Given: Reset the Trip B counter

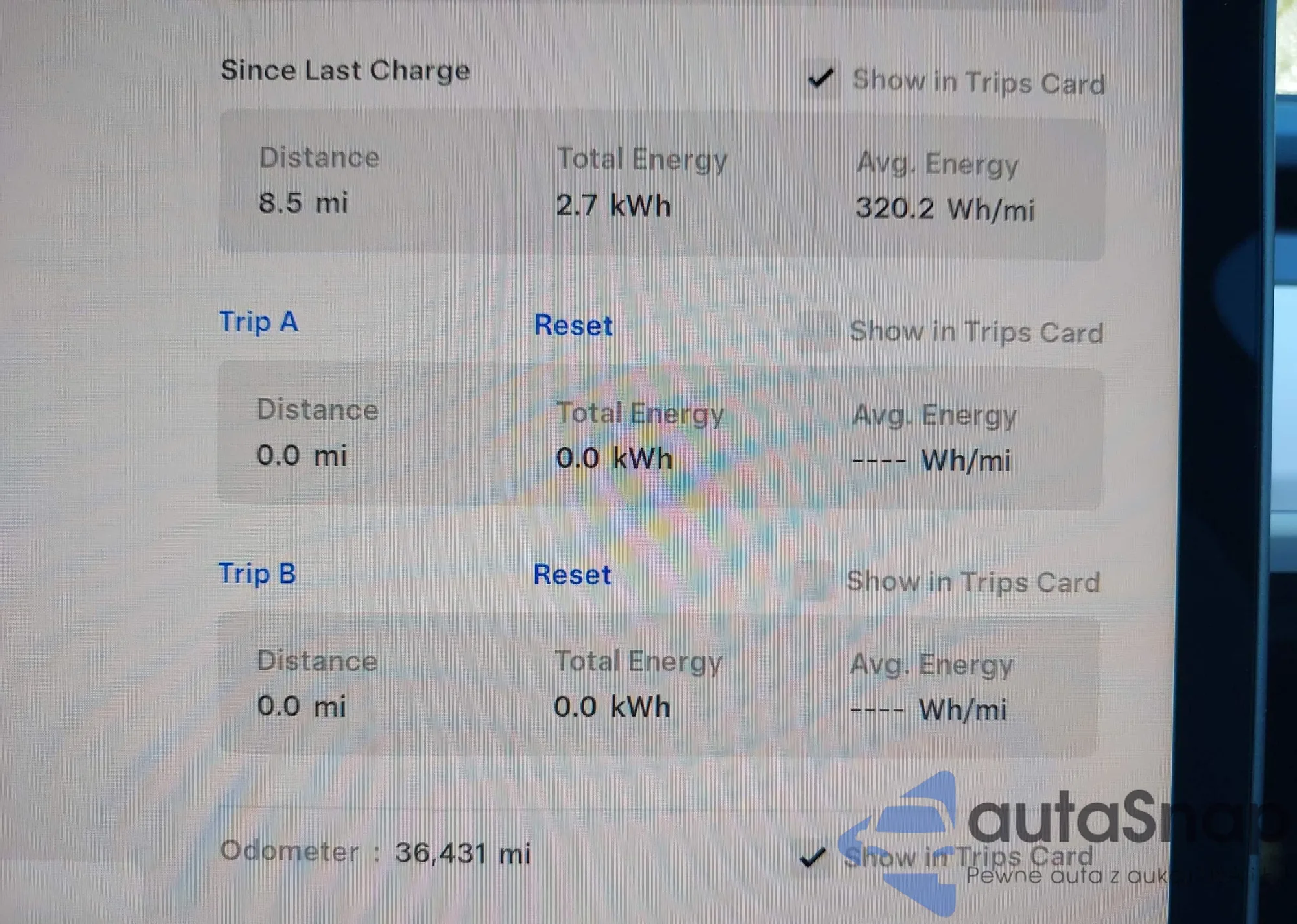Looking at the screenshot, I should tap(572, 575).
